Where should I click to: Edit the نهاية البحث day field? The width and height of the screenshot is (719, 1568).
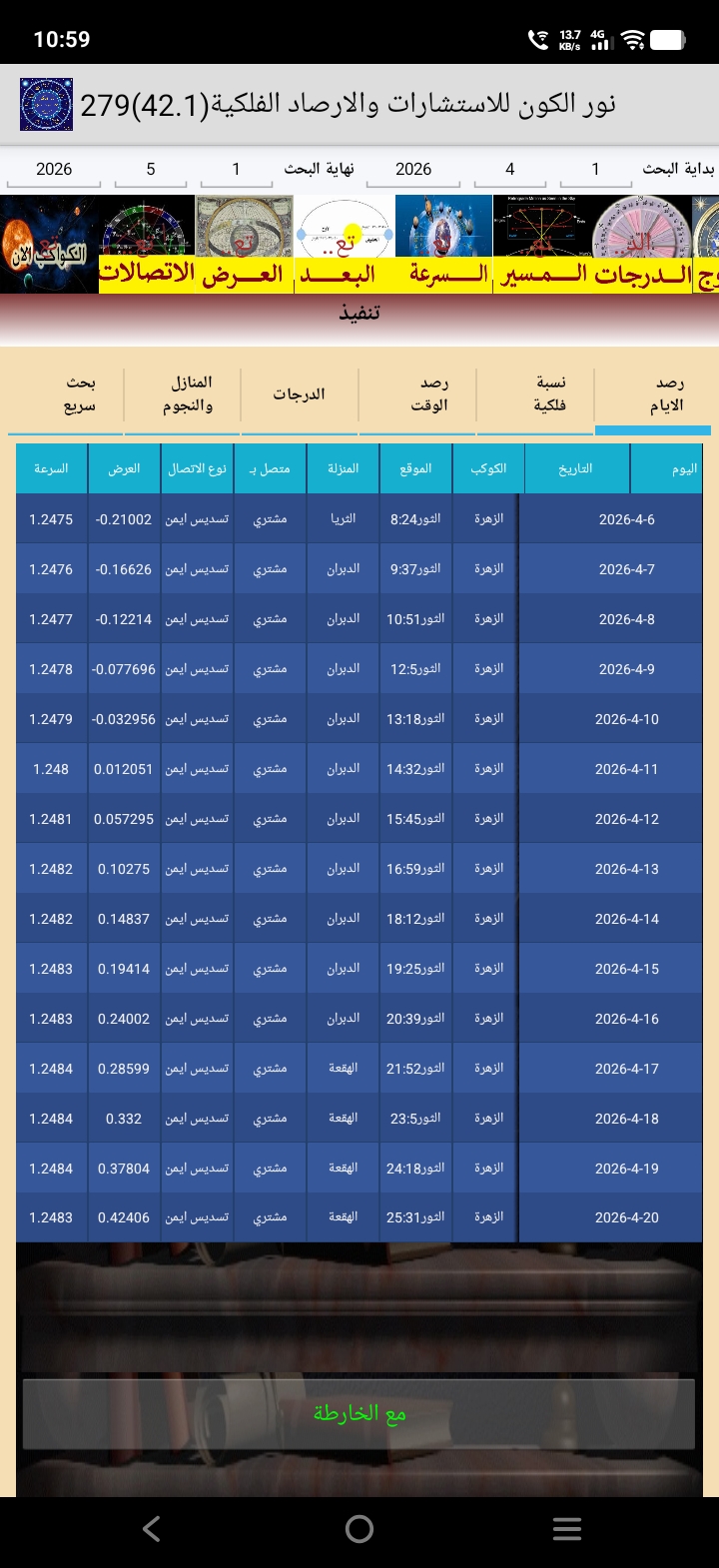coord(237,170)
